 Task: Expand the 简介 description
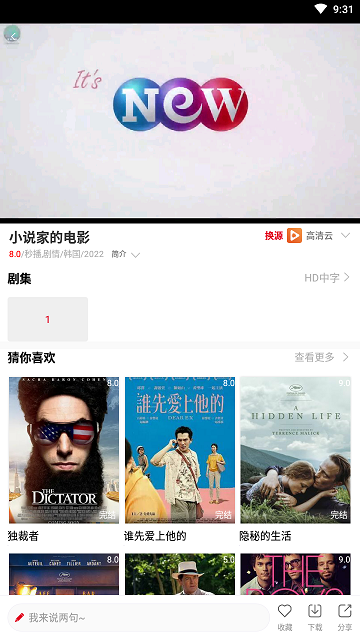[x=126, y=254]
